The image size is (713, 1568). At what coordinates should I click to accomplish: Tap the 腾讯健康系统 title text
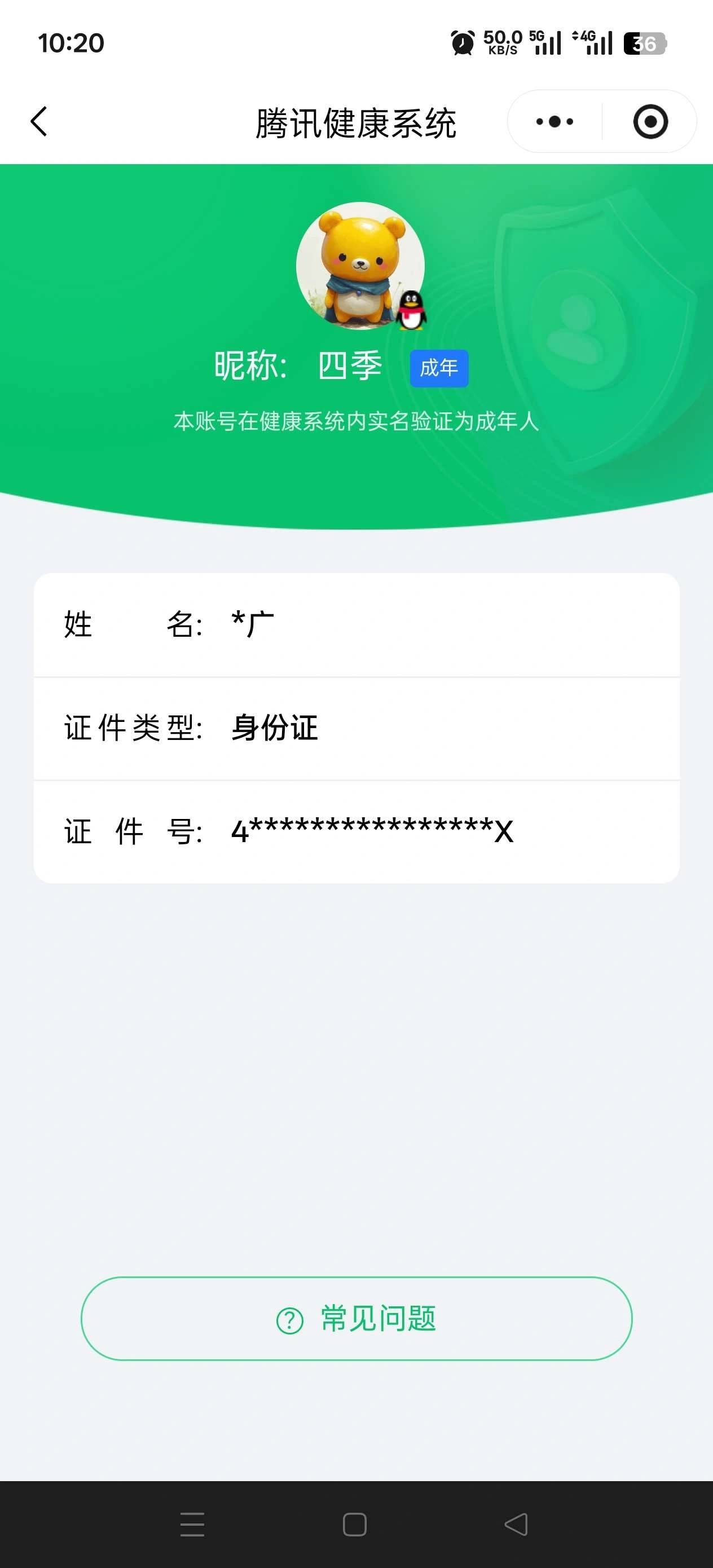(356, 121)
